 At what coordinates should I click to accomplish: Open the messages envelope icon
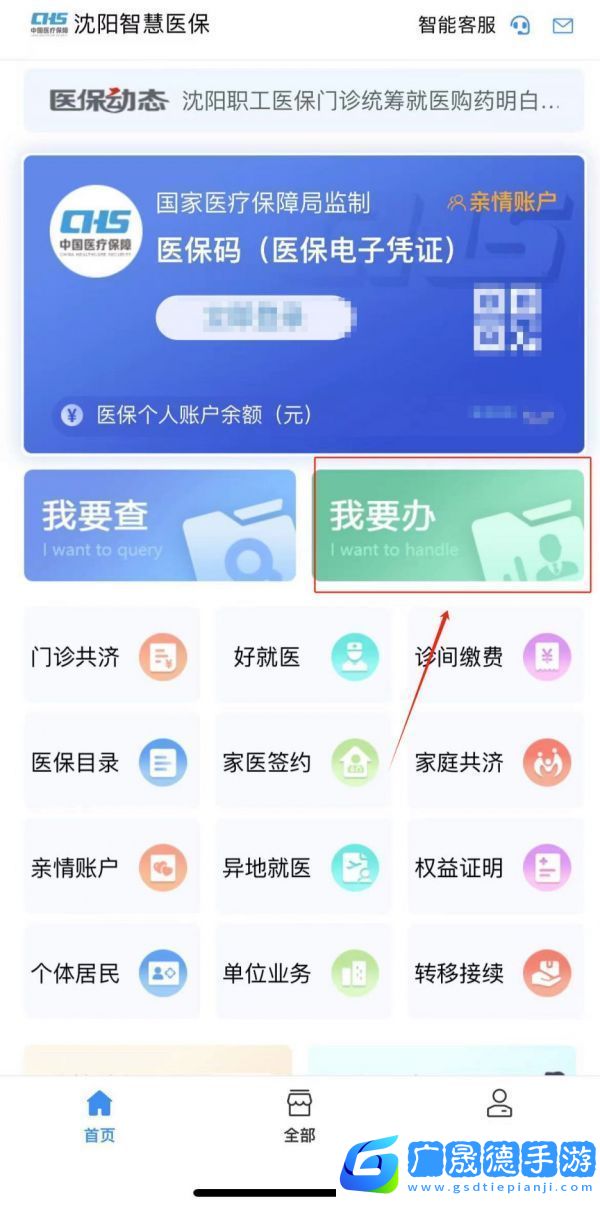click(x=563, y=25)
